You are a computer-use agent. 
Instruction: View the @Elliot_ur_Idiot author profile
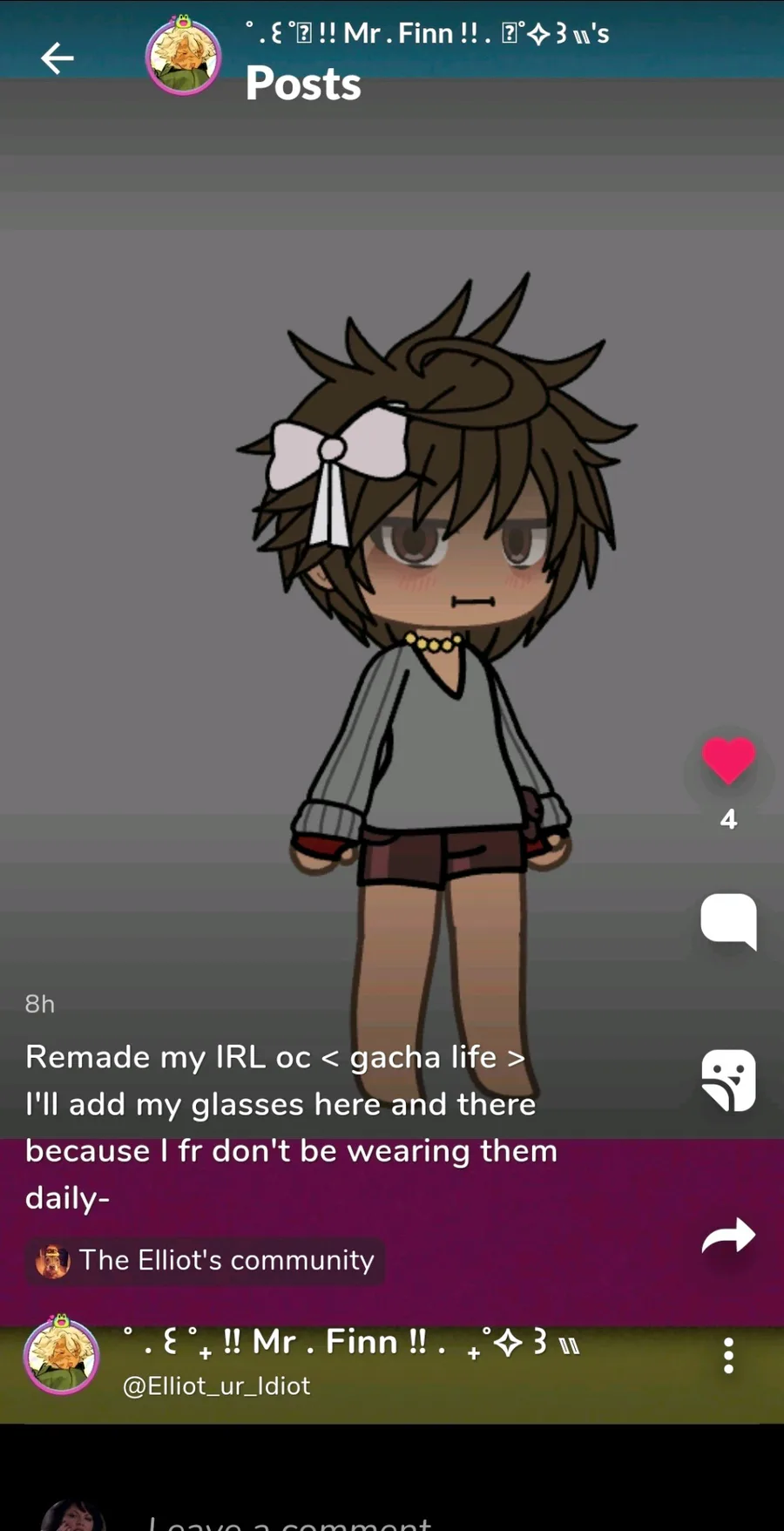coord(216,1385)
